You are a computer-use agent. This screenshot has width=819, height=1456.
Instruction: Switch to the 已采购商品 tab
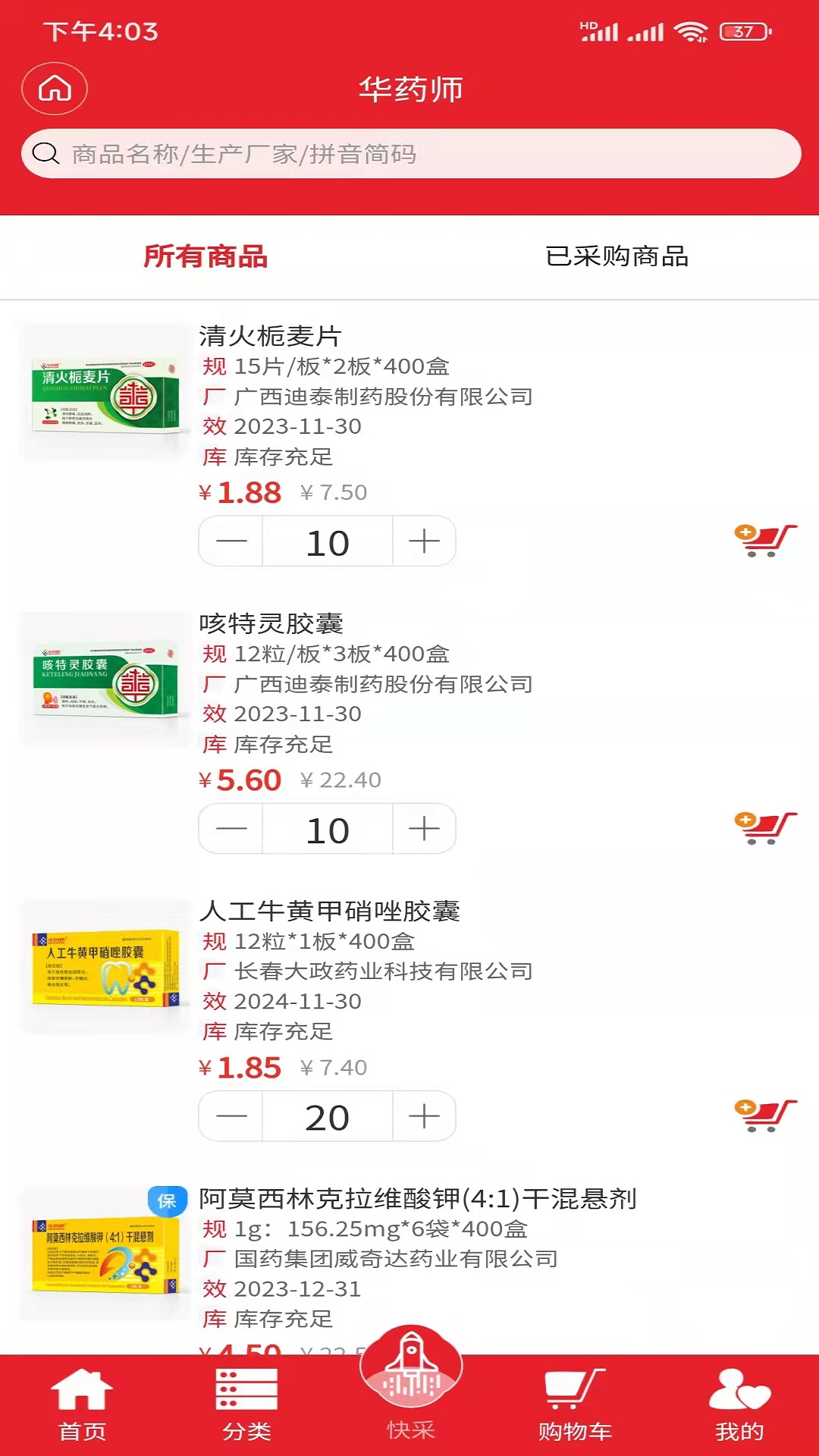617,256
